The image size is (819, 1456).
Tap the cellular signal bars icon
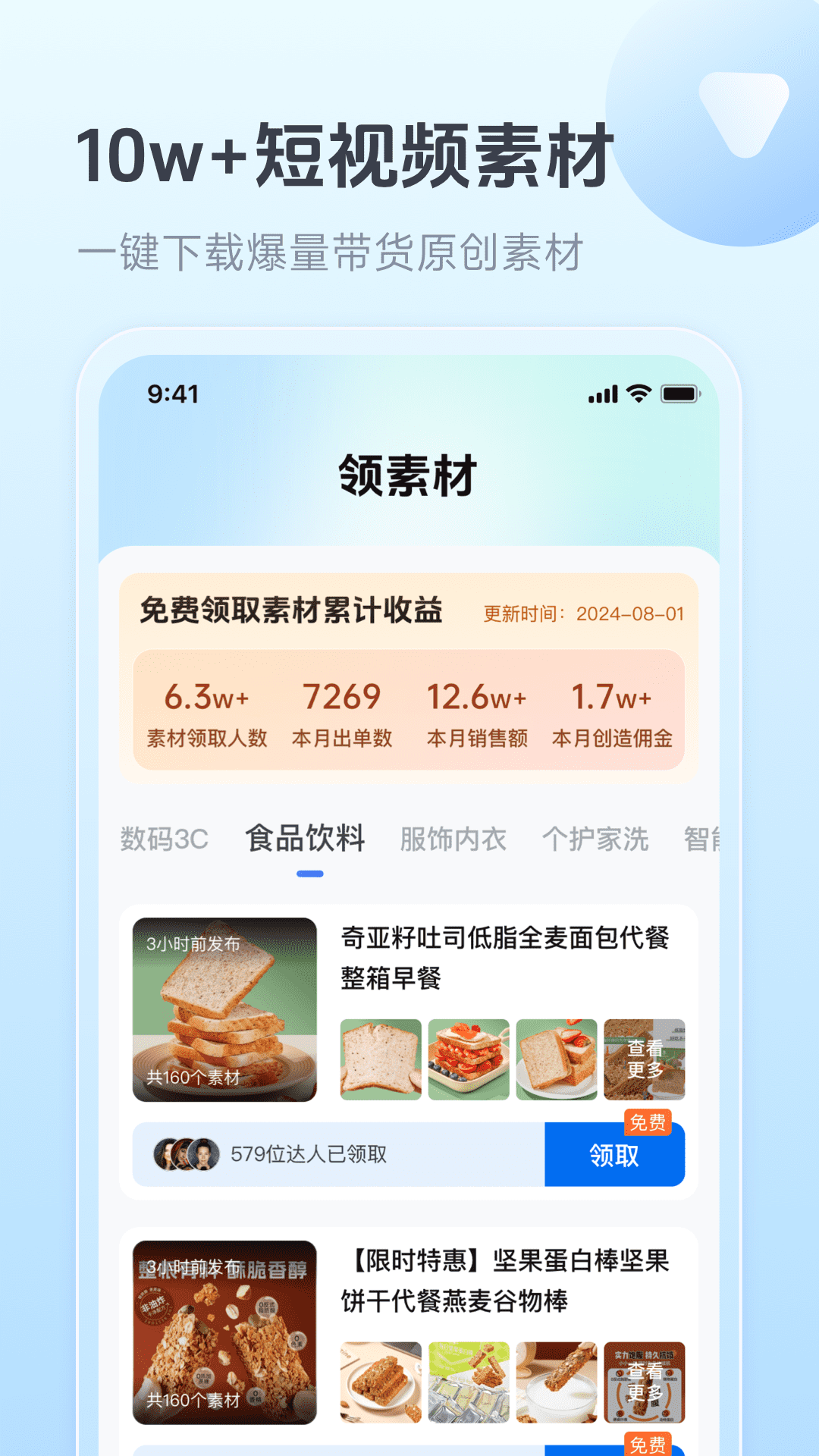pos(601,394)
